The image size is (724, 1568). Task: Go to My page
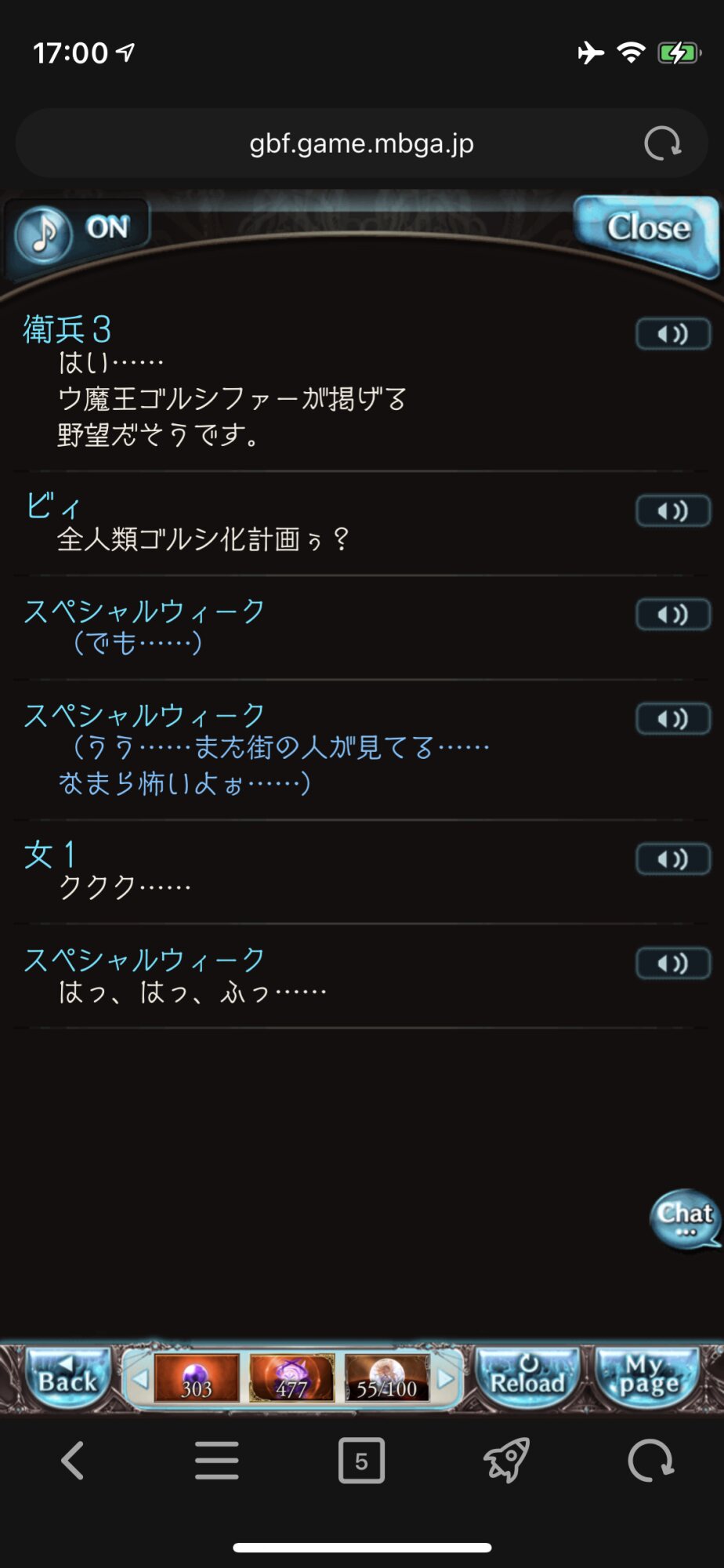[x=647, y=1378]
